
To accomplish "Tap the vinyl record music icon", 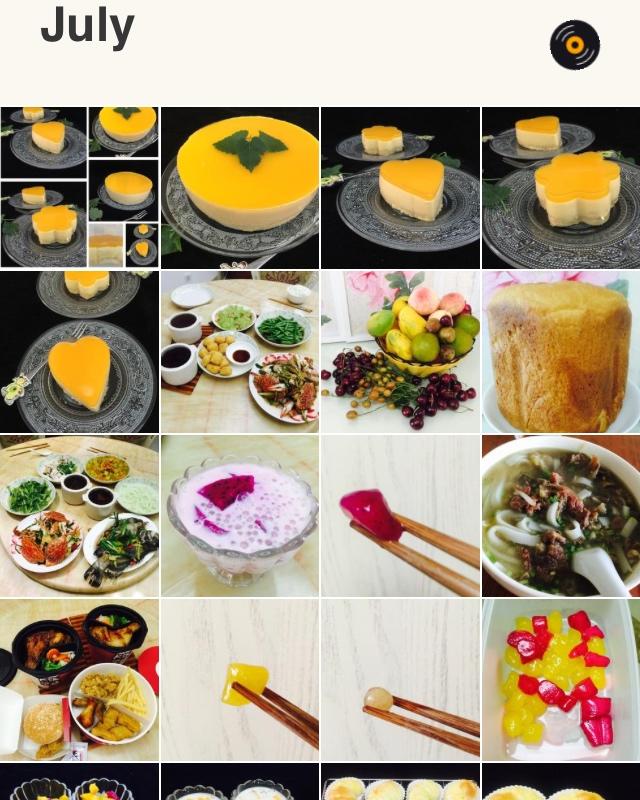I will tap(575, 45).
